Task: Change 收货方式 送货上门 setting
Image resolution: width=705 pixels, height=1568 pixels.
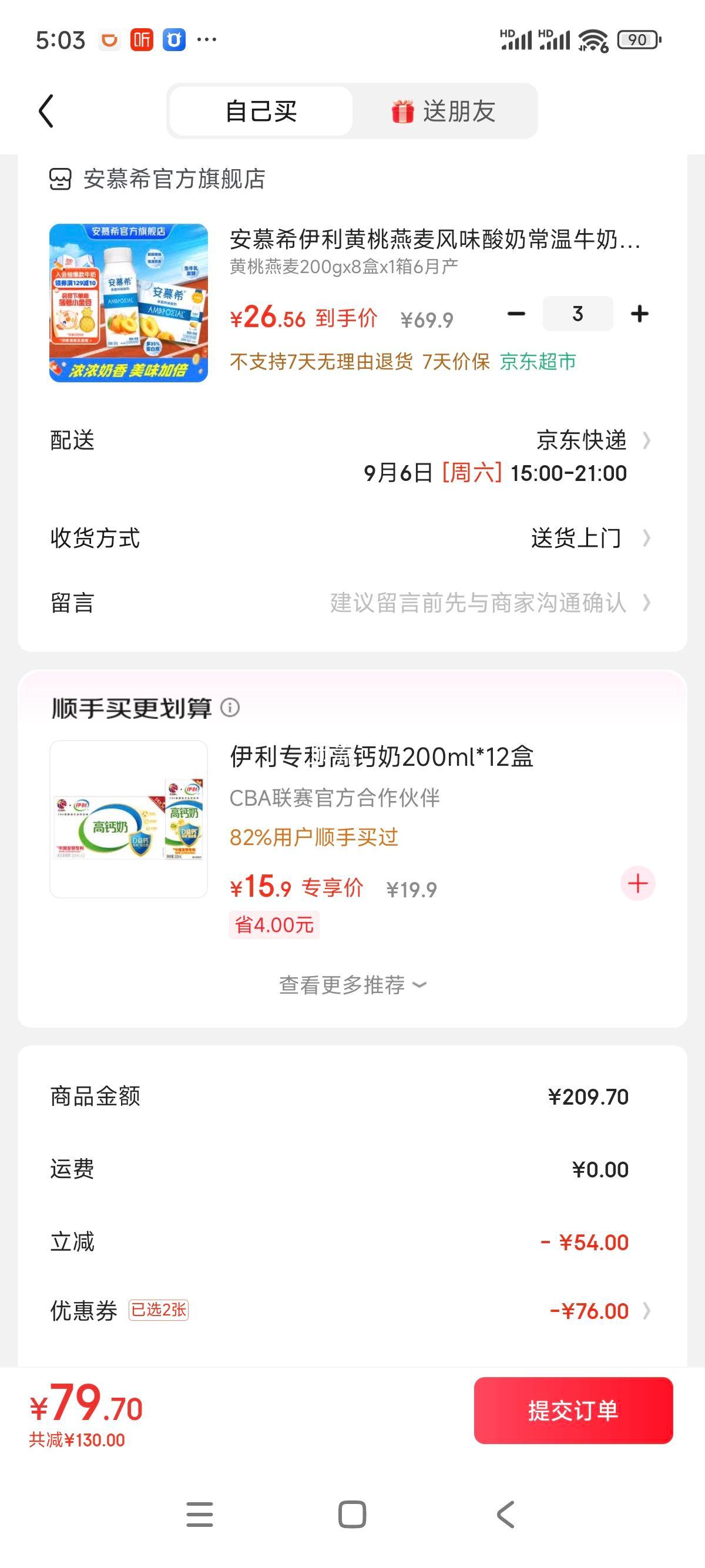Action: [x=352, y=537]
